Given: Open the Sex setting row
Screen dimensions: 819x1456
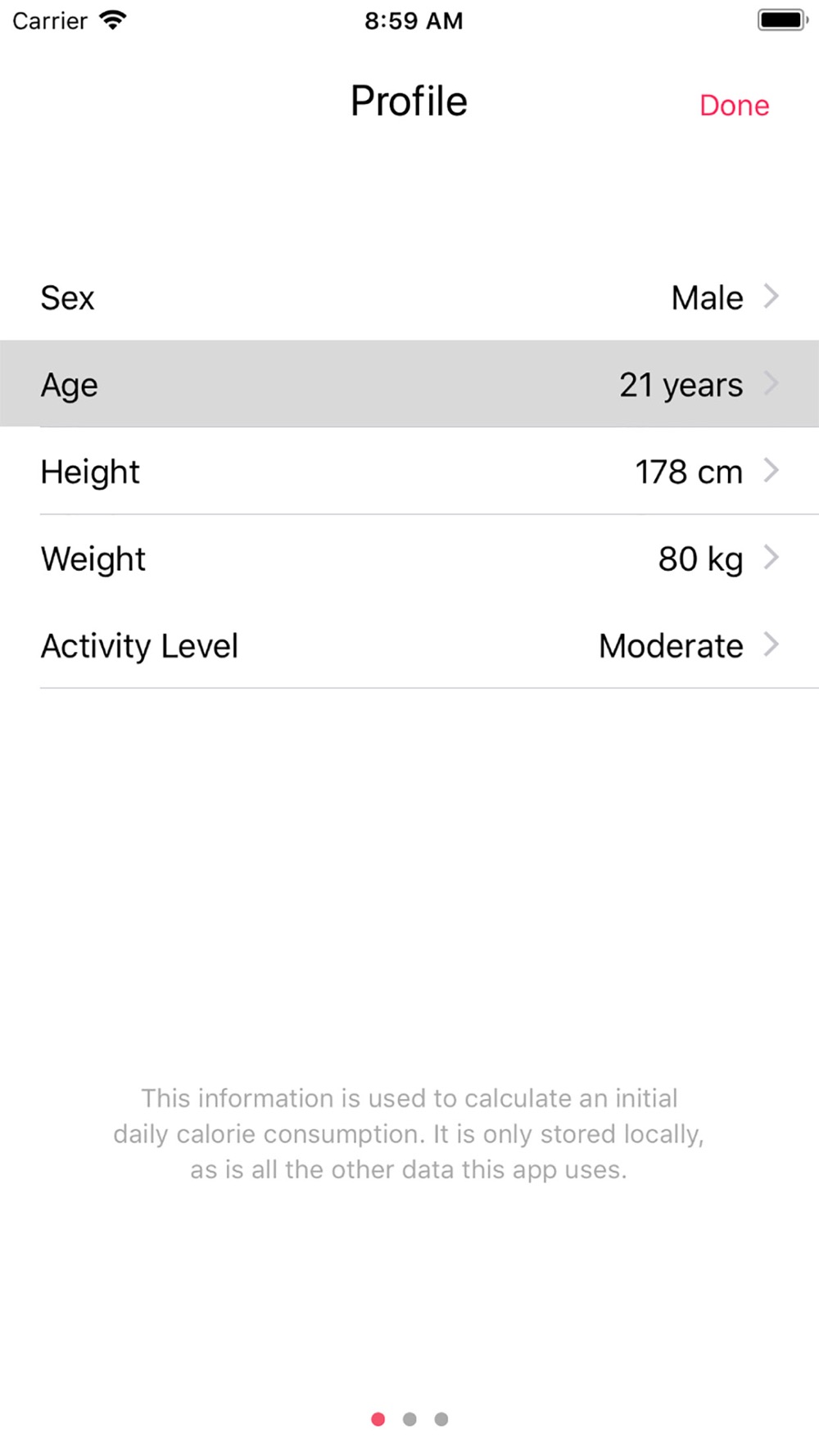Looking at the screenshot, I should (409, 297).
